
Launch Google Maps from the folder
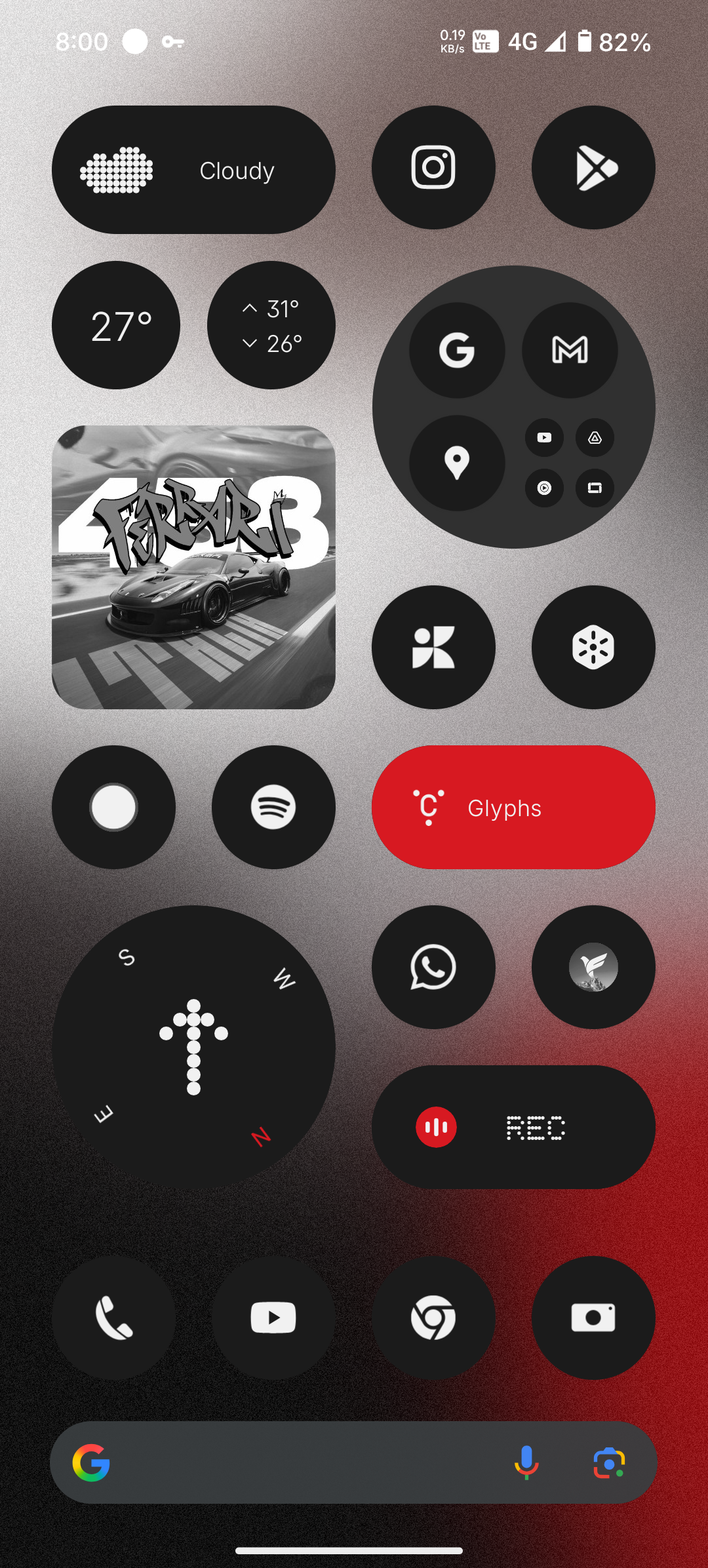[457, 463]
